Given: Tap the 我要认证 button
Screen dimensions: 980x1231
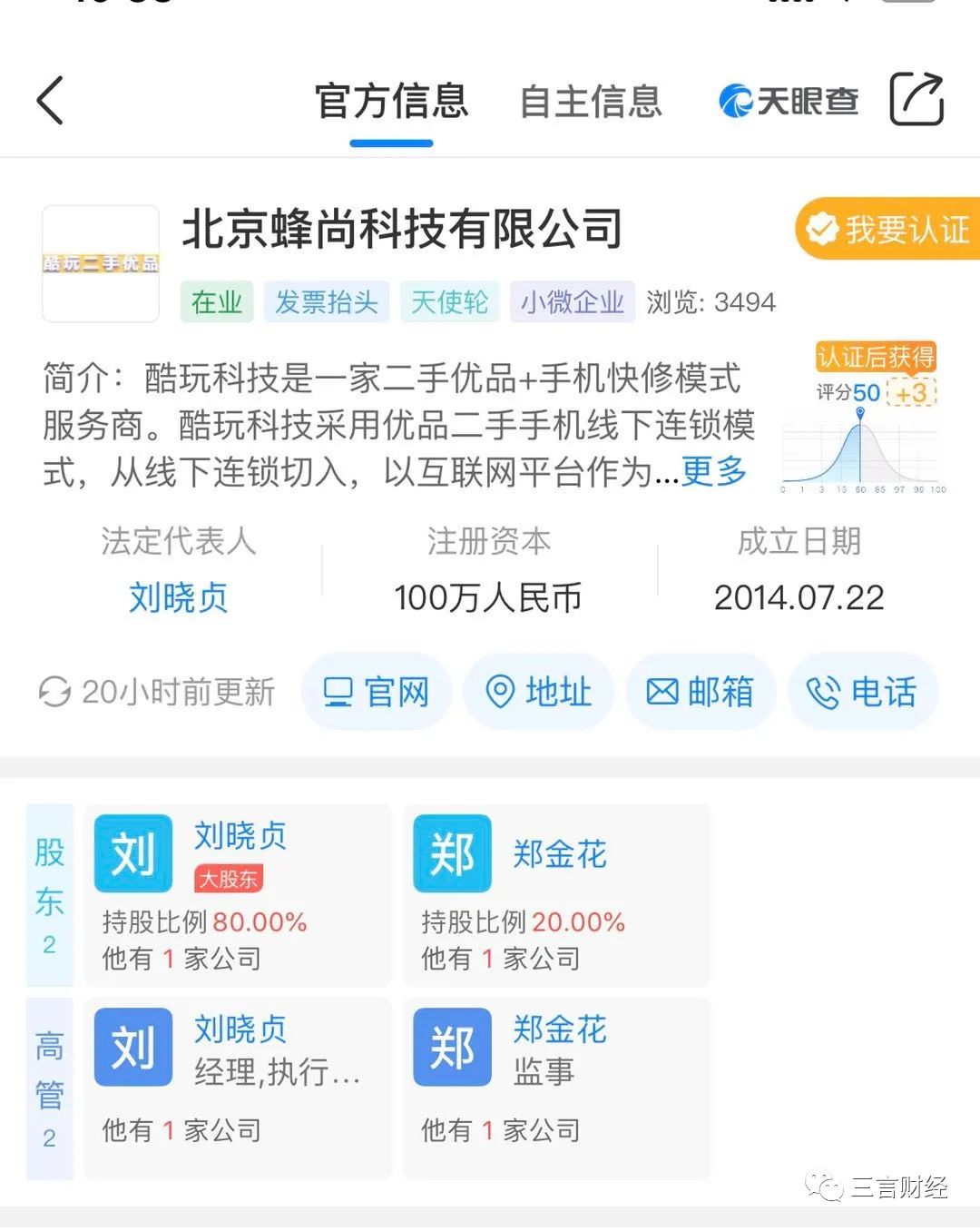Looking at the screenshot, I should tap(889, 229).
